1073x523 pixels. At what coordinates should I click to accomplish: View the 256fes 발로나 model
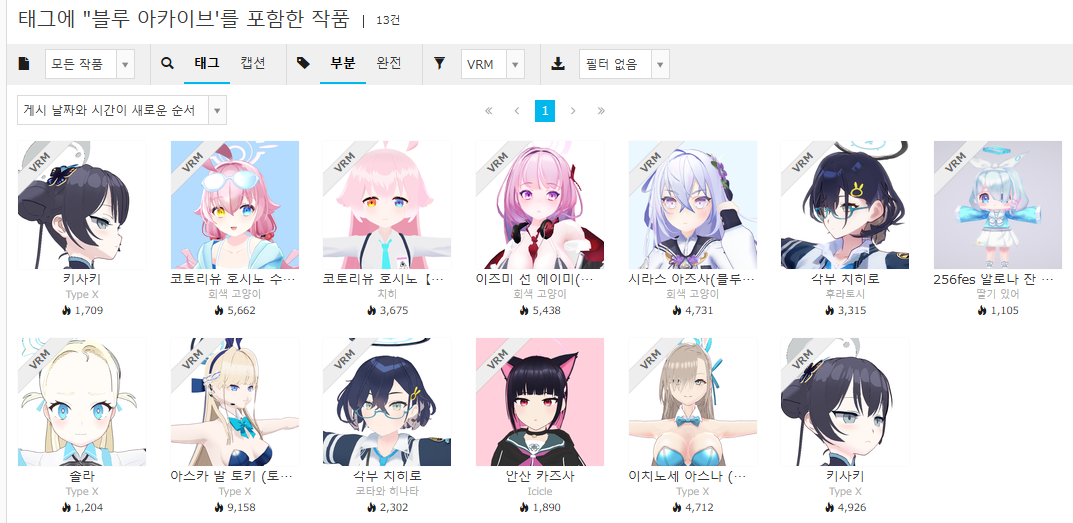point(997,205)
